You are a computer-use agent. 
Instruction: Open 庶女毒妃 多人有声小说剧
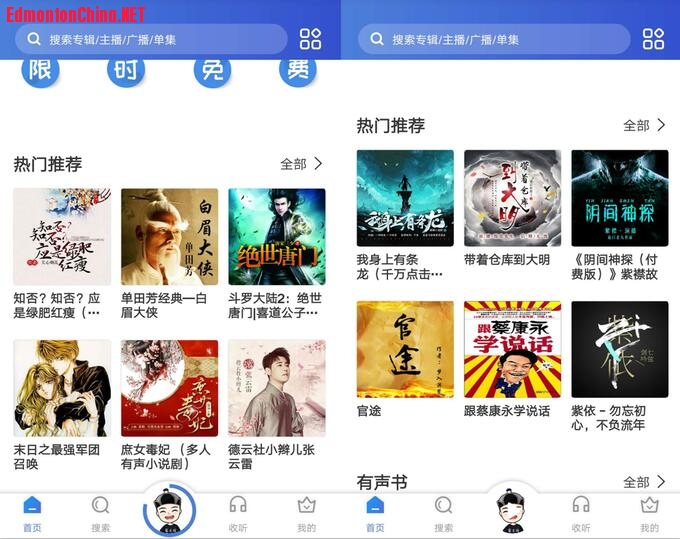point(169,388)
